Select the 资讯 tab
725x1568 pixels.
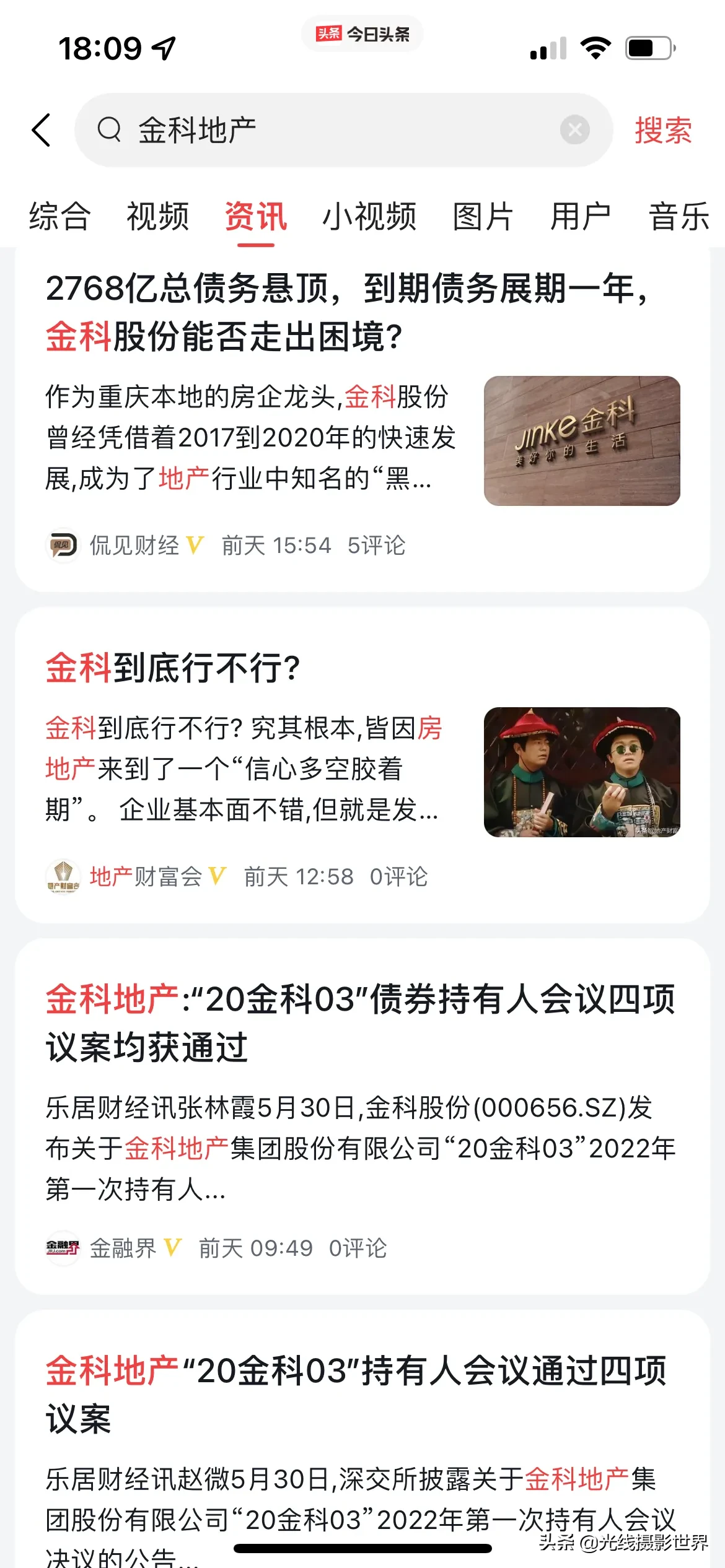coord(255,217)
